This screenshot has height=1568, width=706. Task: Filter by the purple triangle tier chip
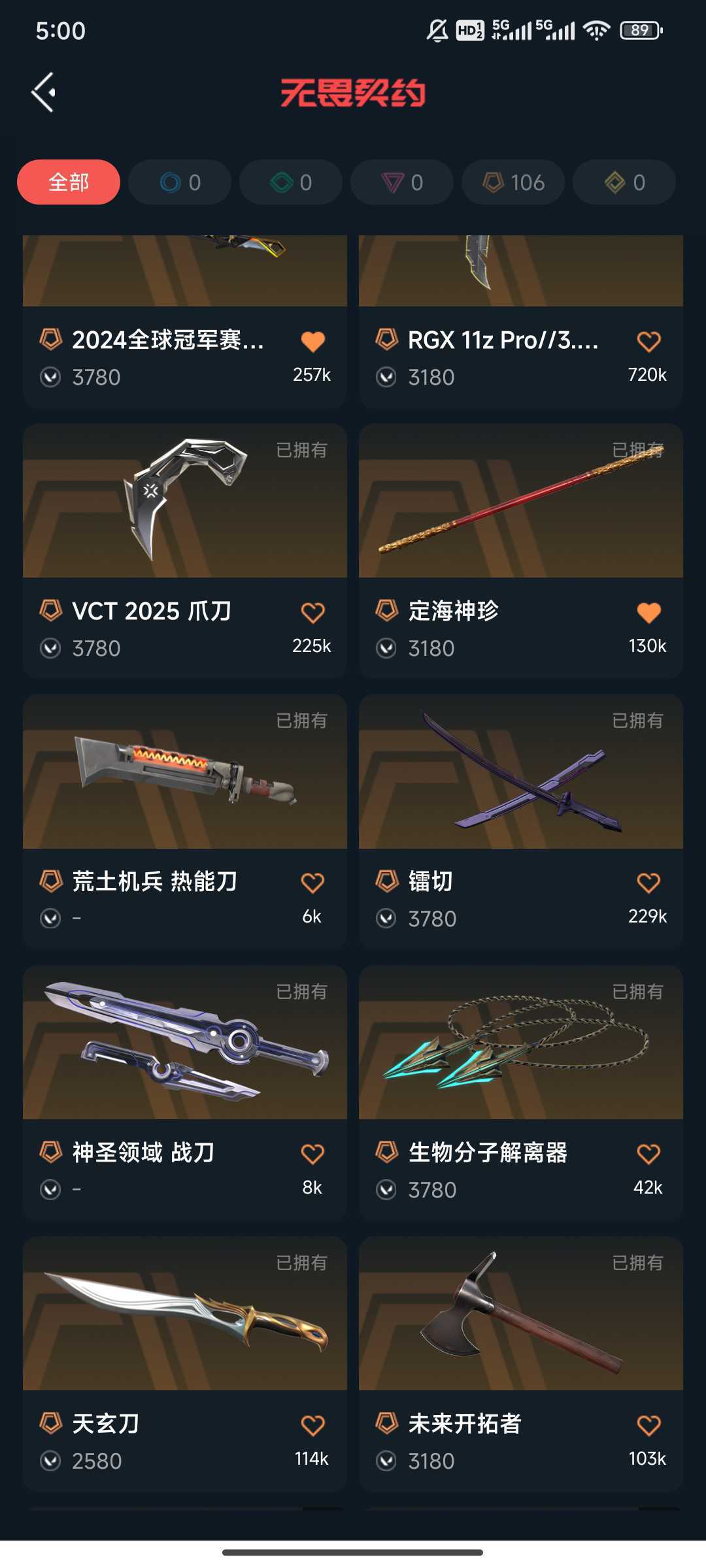[x=402, y=182]
